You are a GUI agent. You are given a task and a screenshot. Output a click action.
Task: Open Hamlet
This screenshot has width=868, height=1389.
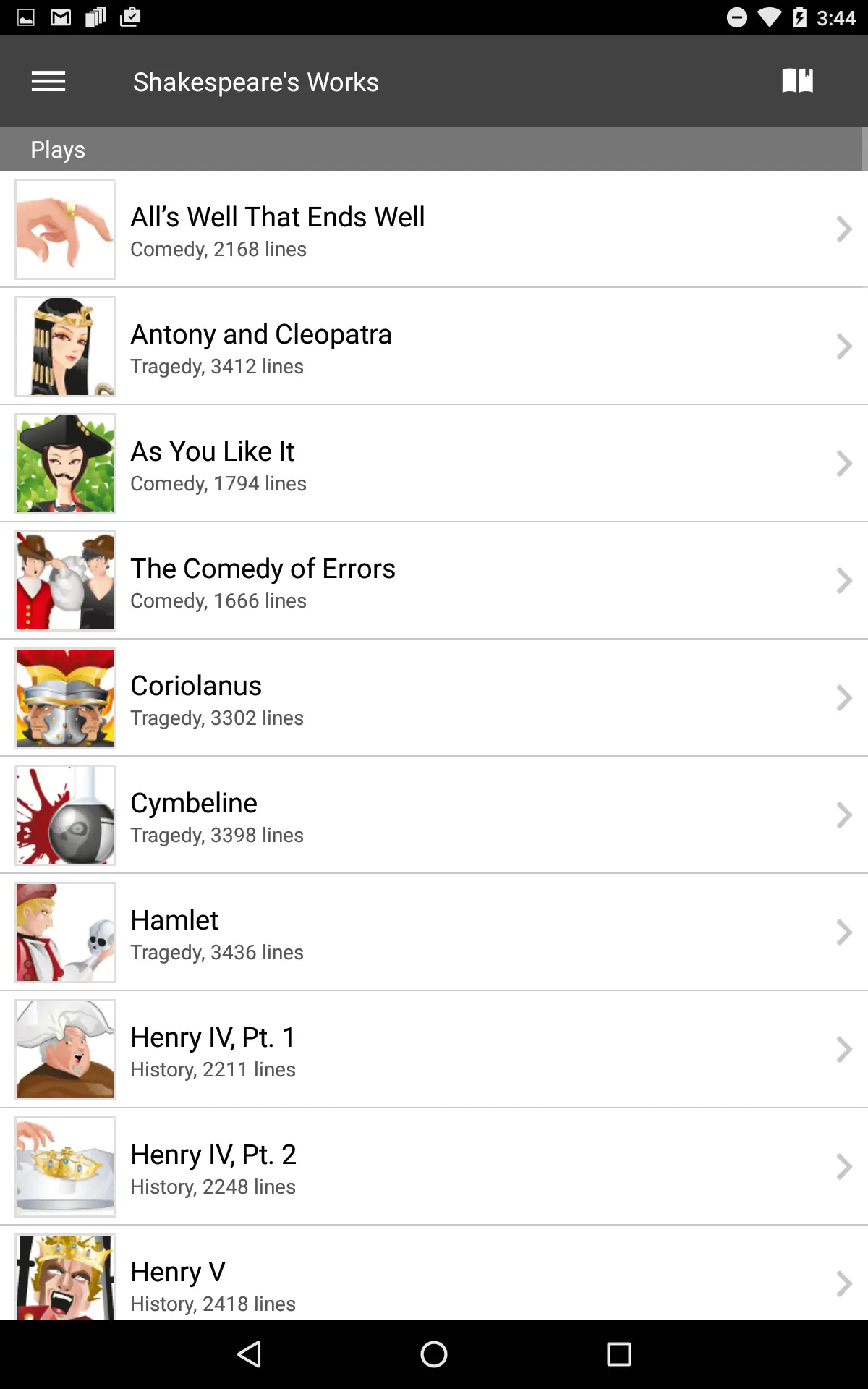point(434,933)
